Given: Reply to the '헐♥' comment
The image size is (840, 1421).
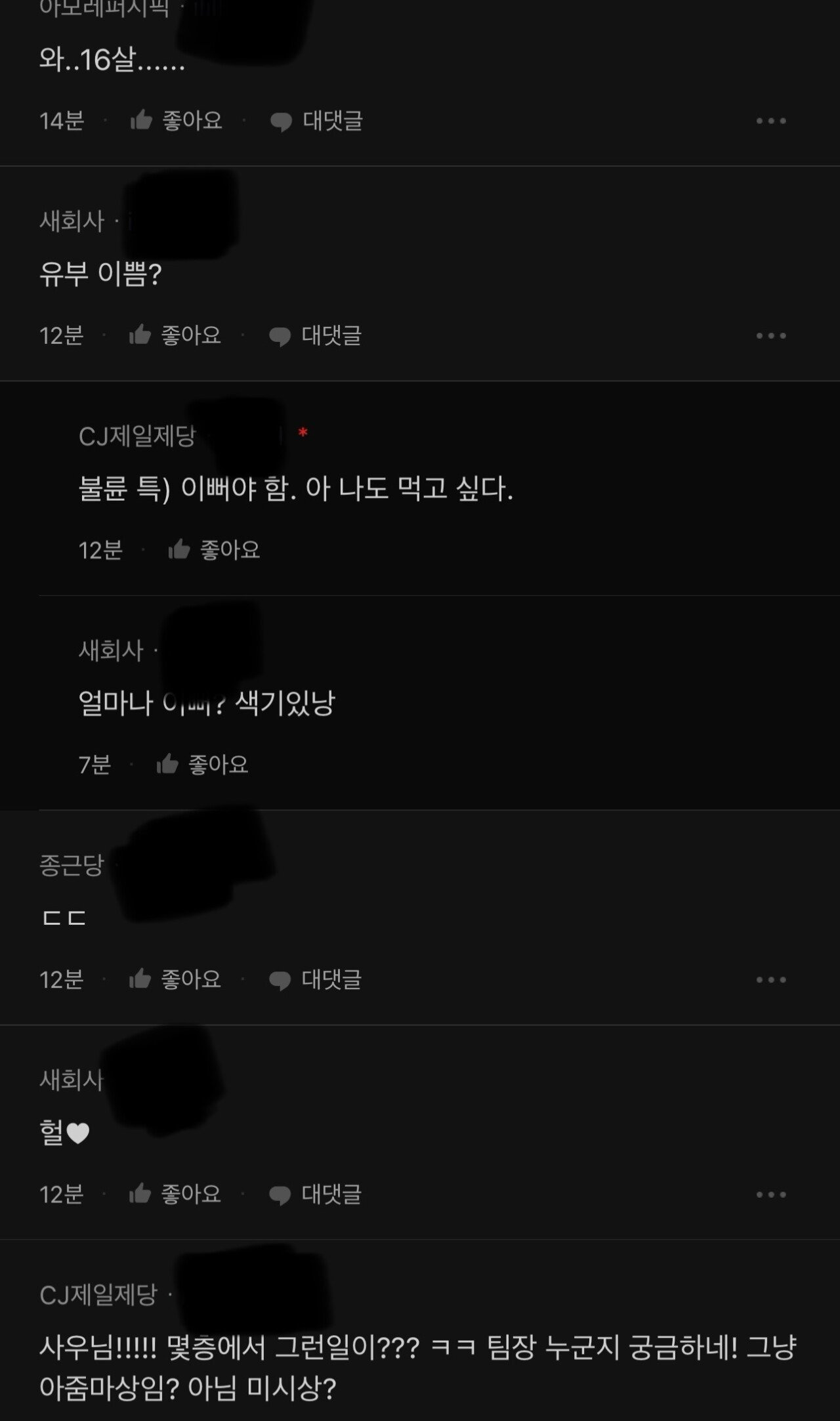Looking at the screenshot, I should (x=315, y=1194).
